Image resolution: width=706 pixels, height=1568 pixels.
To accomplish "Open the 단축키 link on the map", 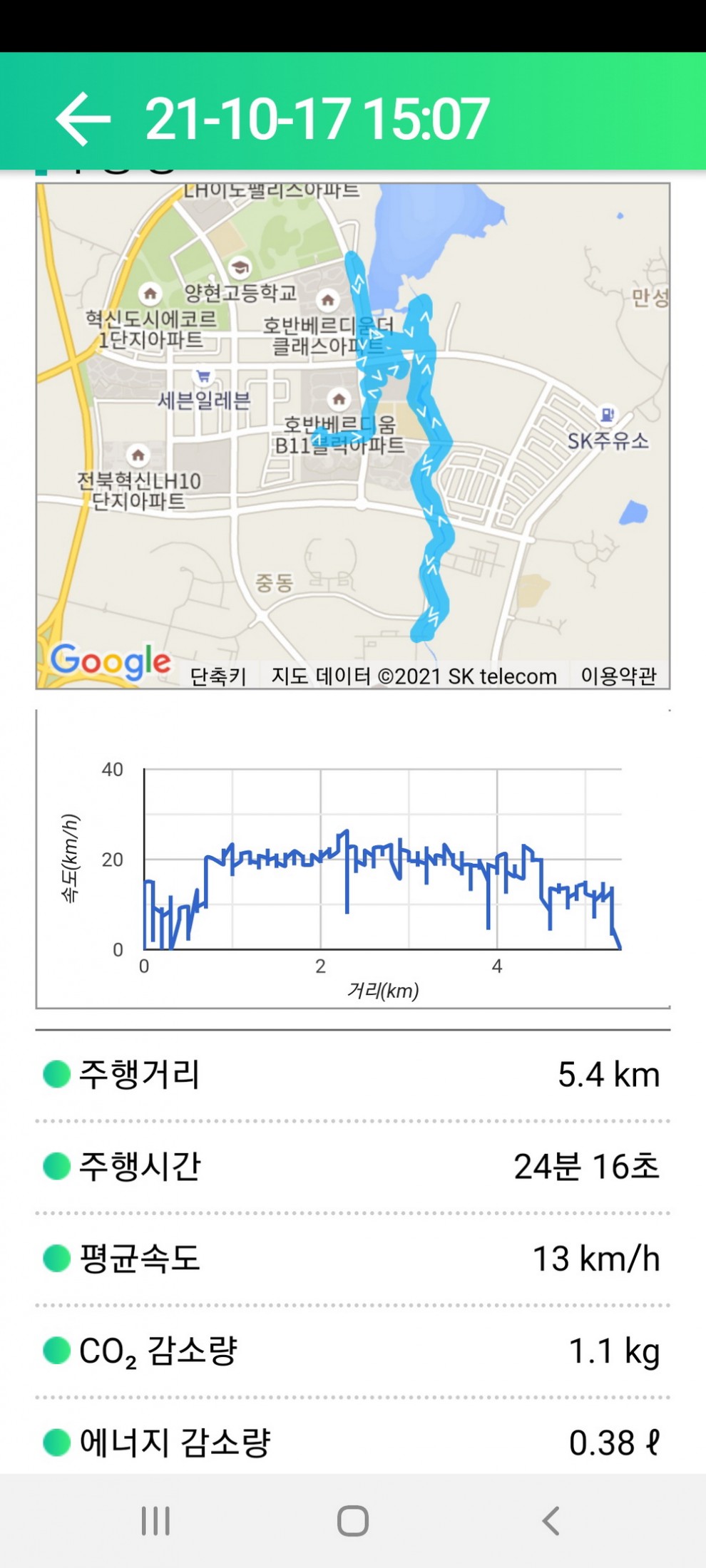I will coord(218,676).
